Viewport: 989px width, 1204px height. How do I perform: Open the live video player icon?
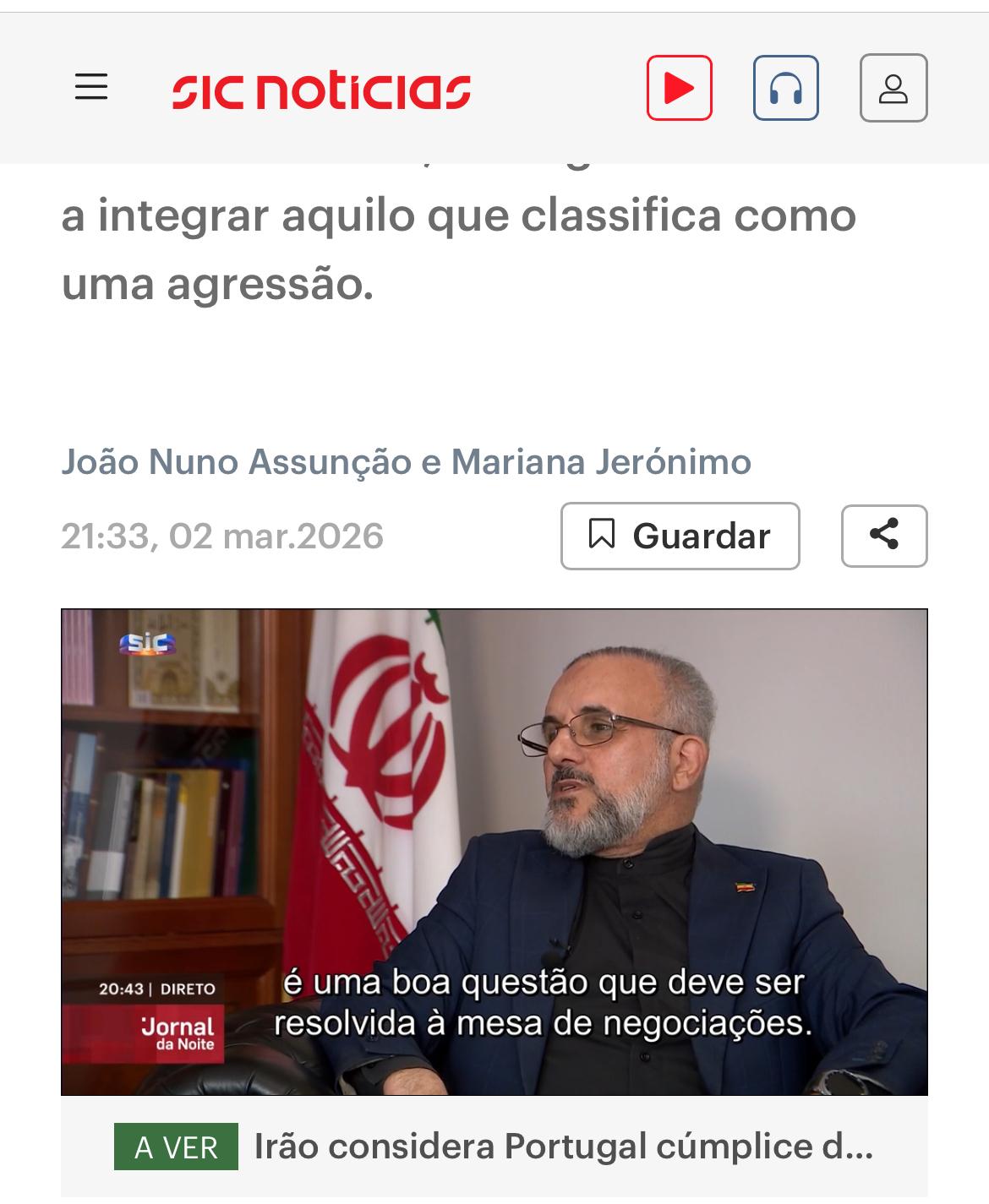[679, 88]
